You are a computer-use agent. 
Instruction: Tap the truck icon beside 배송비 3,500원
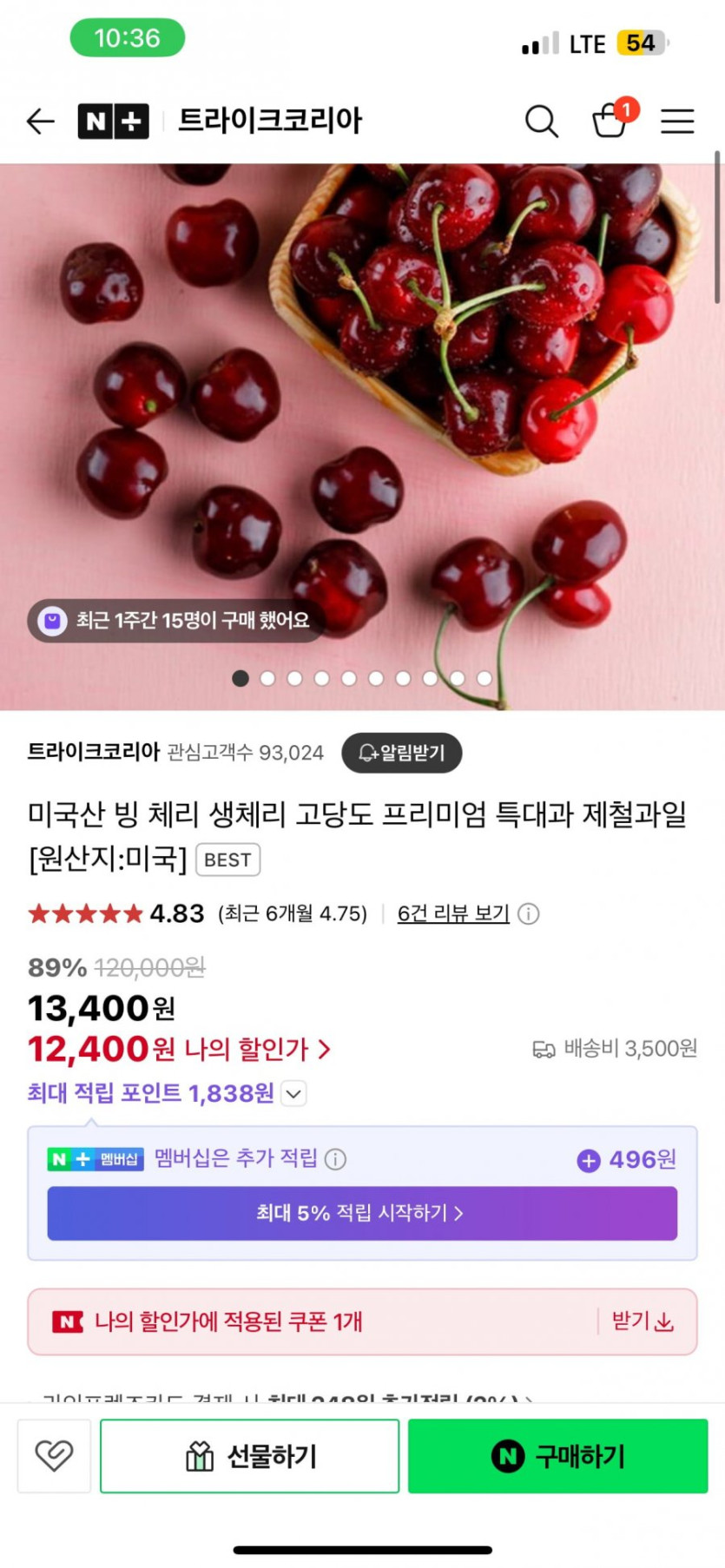pyautogui.click(x=544, y=1049)
